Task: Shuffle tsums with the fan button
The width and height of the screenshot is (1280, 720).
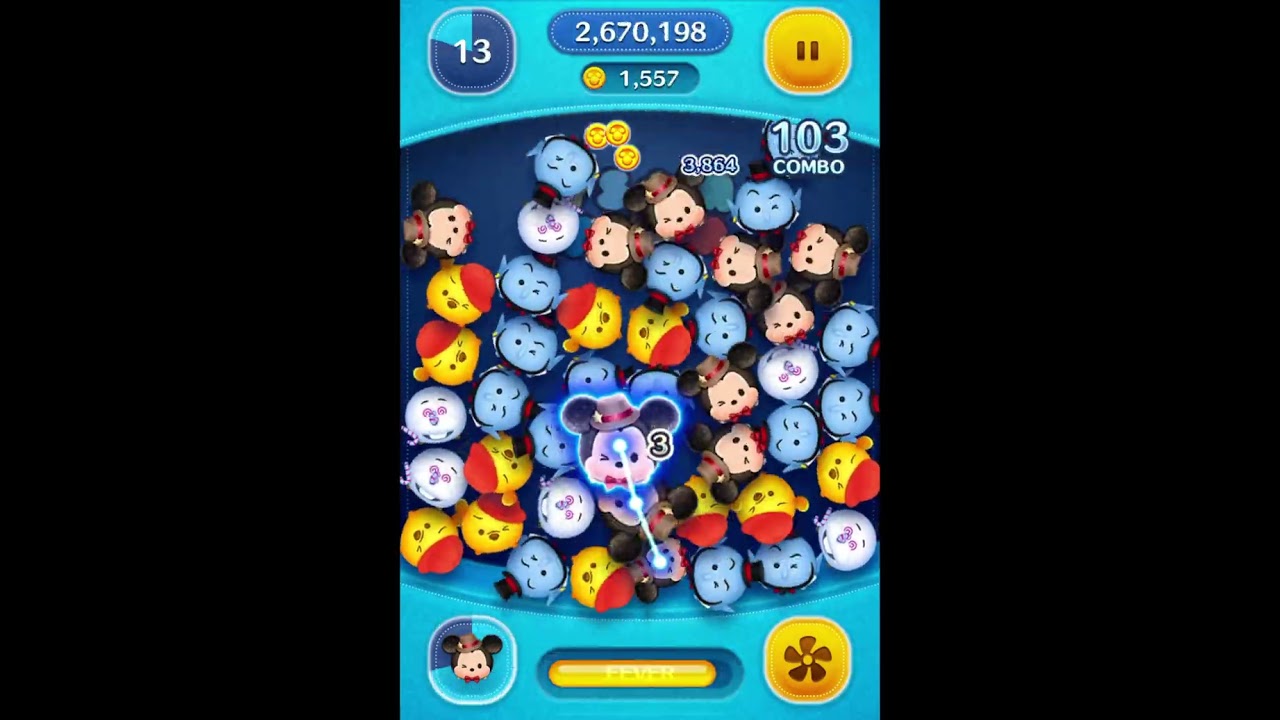Action: pos(807,661)
